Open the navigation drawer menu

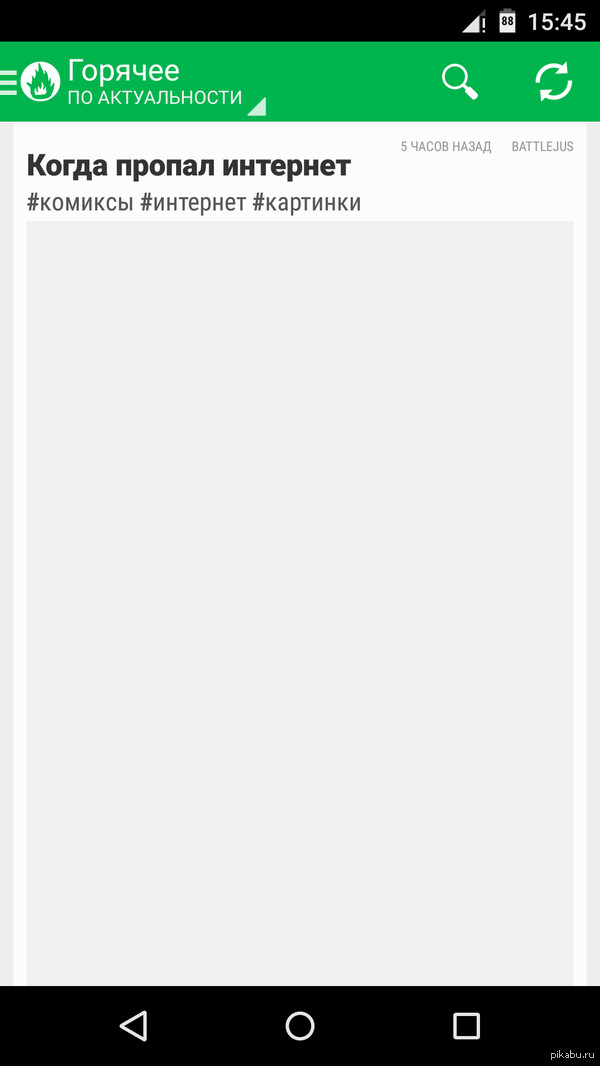[x=9, y=82]
